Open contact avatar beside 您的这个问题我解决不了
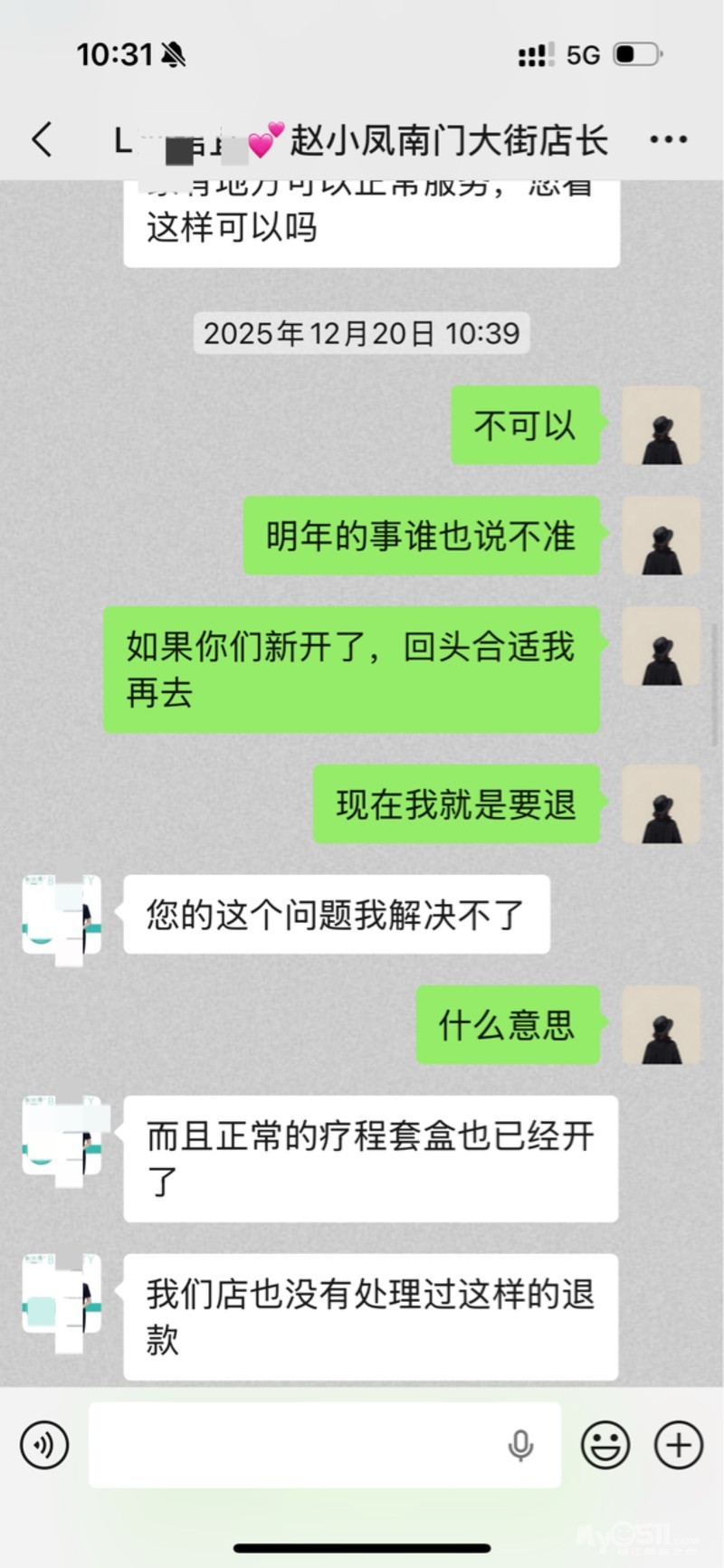 pos(62,915)
